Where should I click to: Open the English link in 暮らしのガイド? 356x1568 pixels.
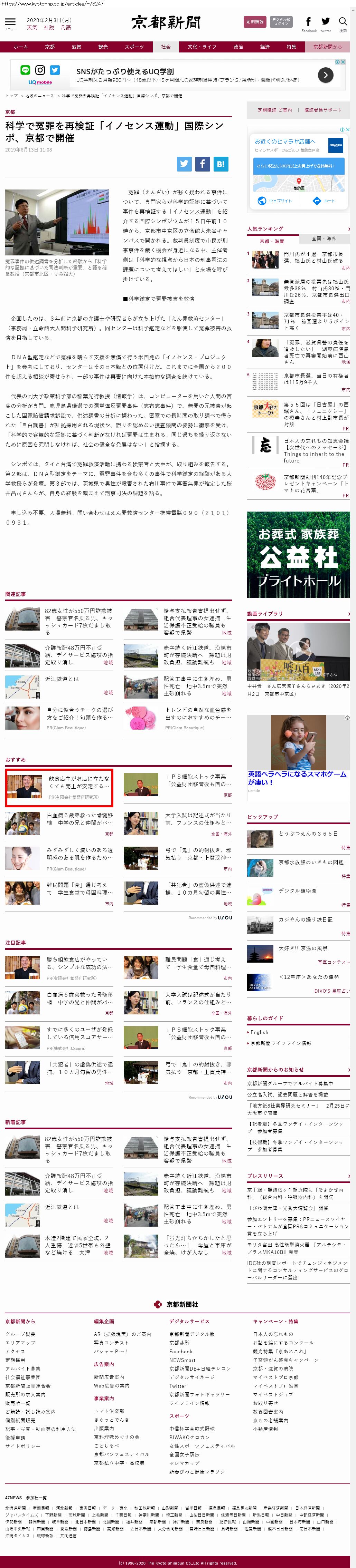pyautogui.click(x=259, y=1032)
